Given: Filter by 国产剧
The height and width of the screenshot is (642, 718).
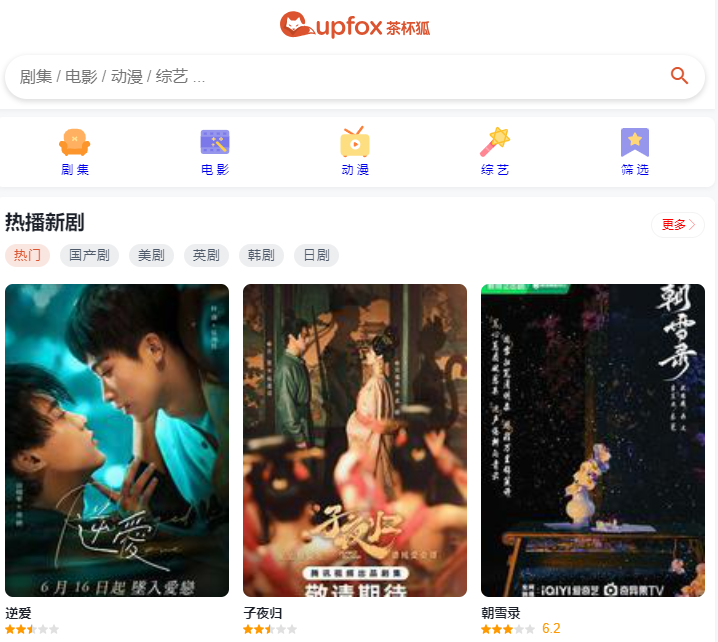Looking at the screenshot, I should pos(89,255).
